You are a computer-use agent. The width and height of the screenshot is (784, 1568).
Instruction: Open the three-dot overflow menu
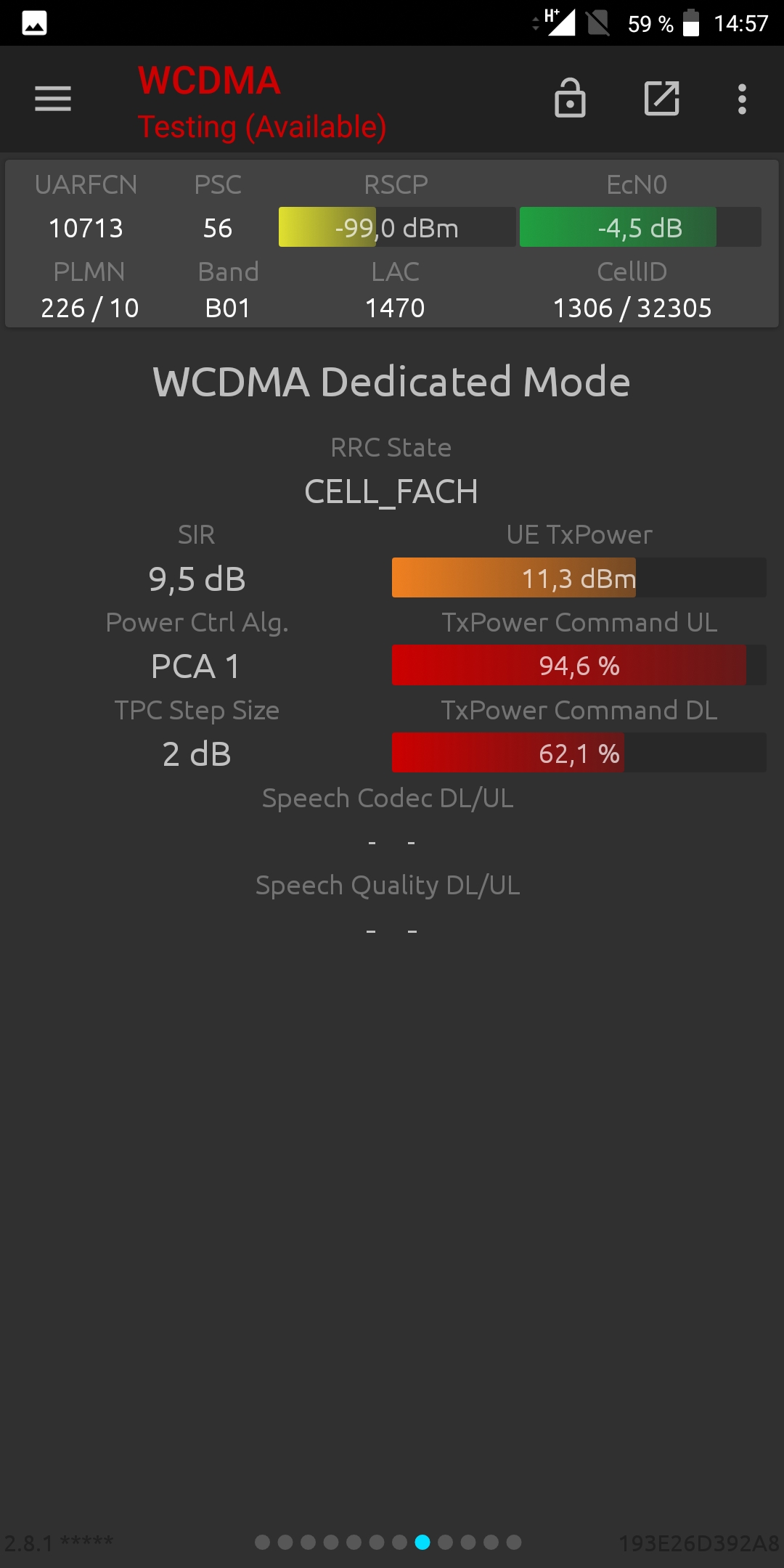[742, 99]
